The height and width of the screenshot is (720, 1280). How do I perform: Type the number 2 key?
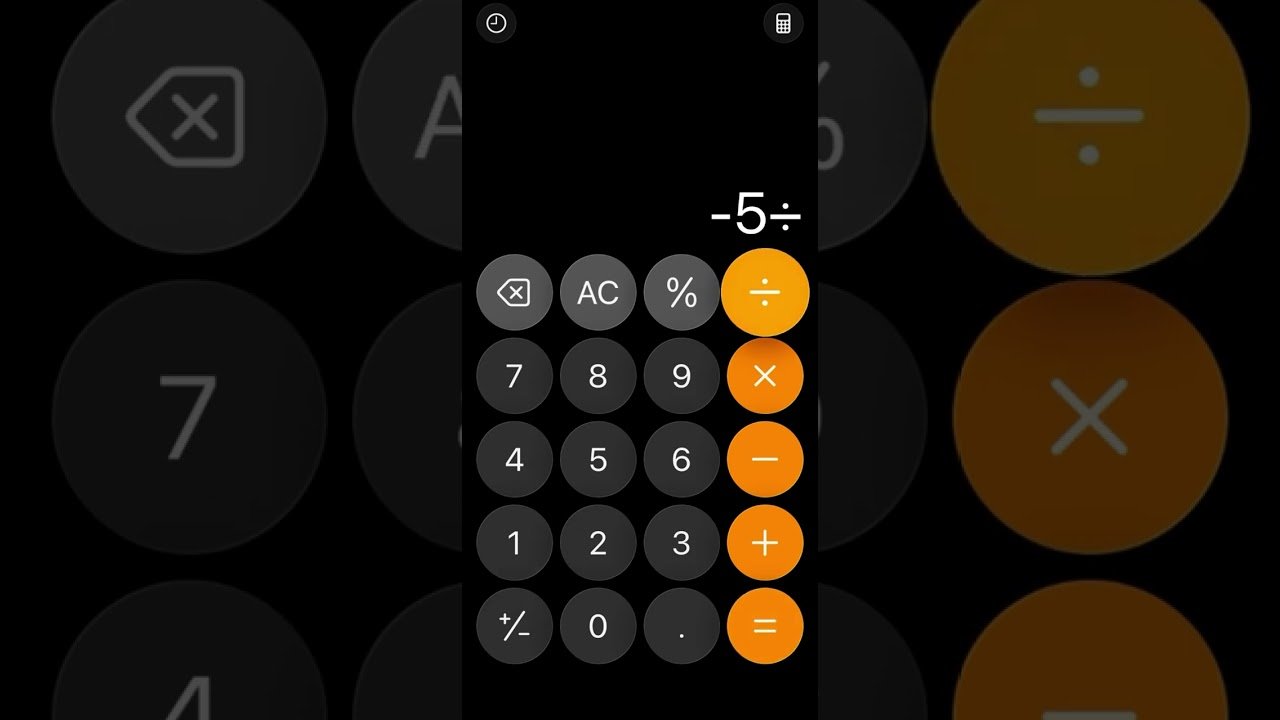tap(598, 543)
